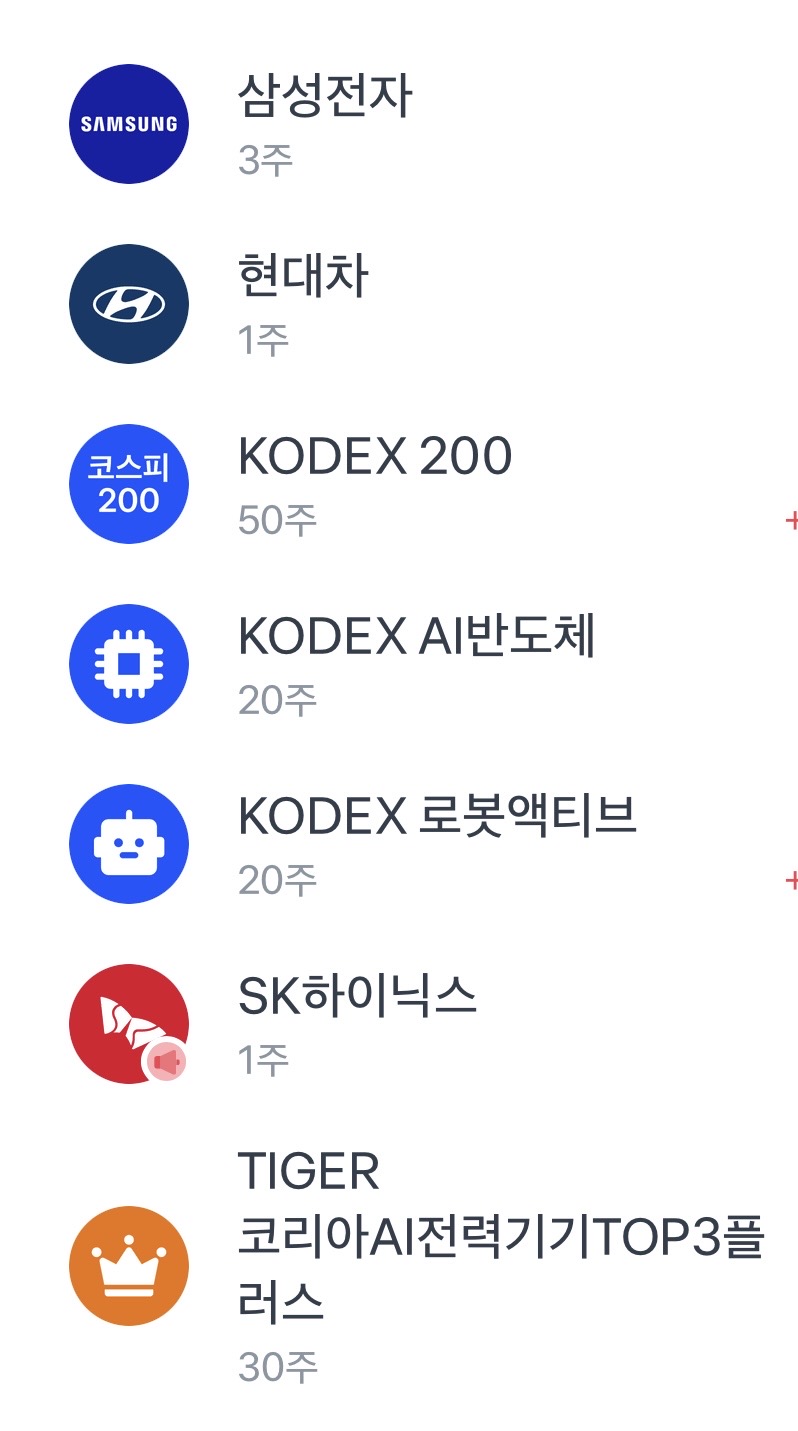View 현대차 holding details
The width and height of the screenshot is (798, 1431).
point(303,278)
